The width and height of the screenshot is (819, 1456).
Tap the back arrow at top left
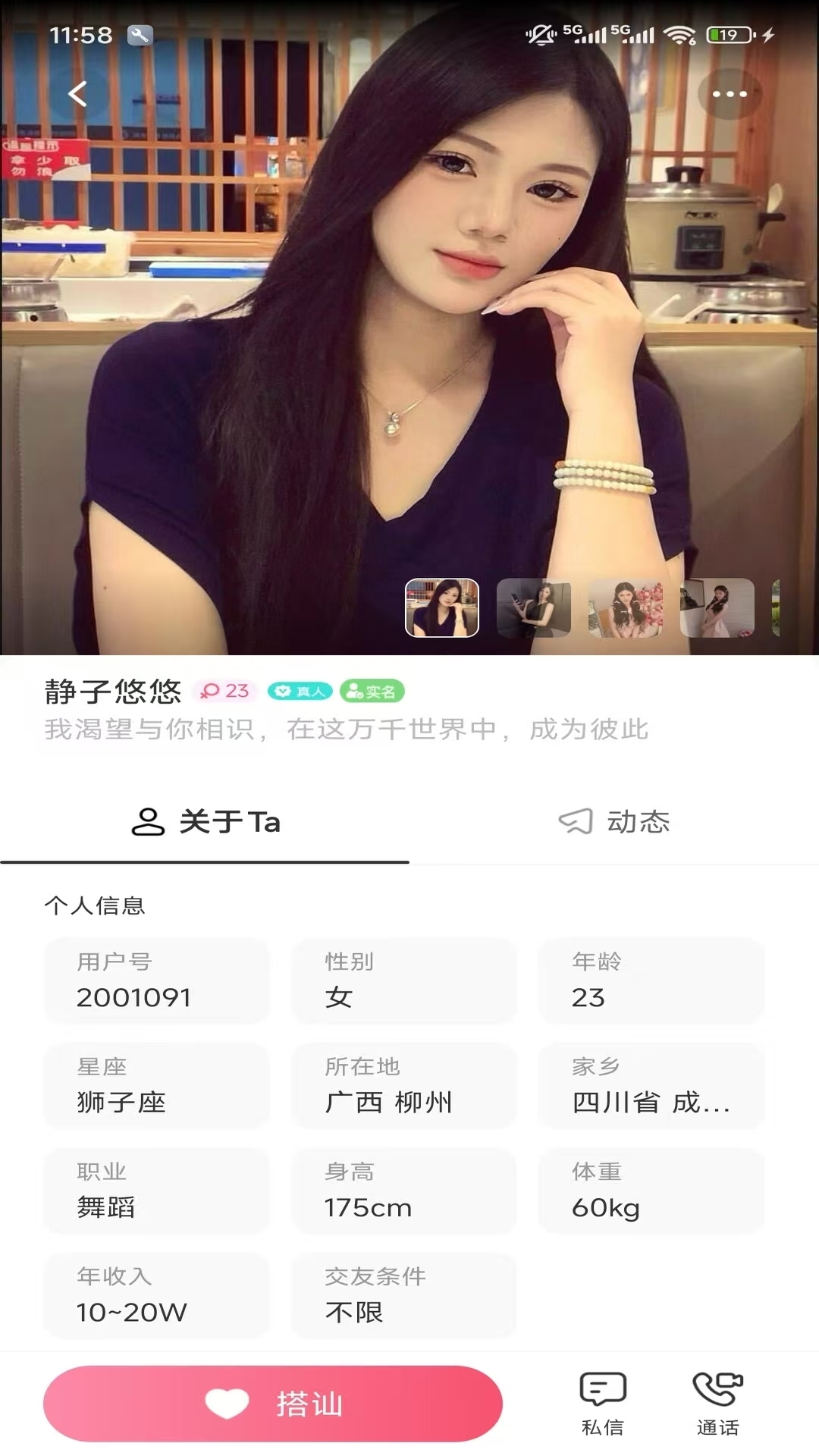click(x=76, y=93)
